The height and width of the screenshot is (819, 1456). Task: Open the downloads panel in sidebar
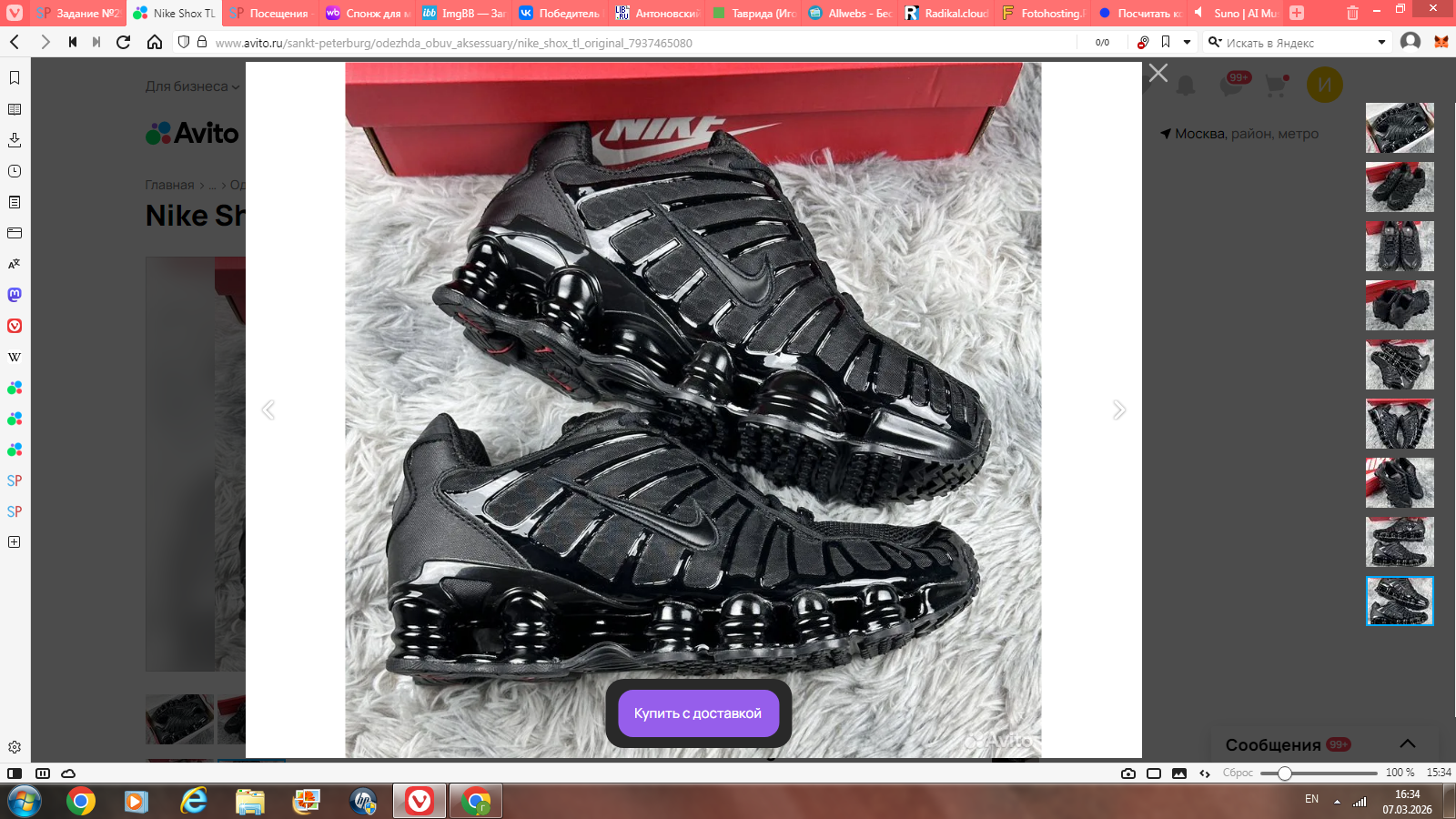coord(15,140)
